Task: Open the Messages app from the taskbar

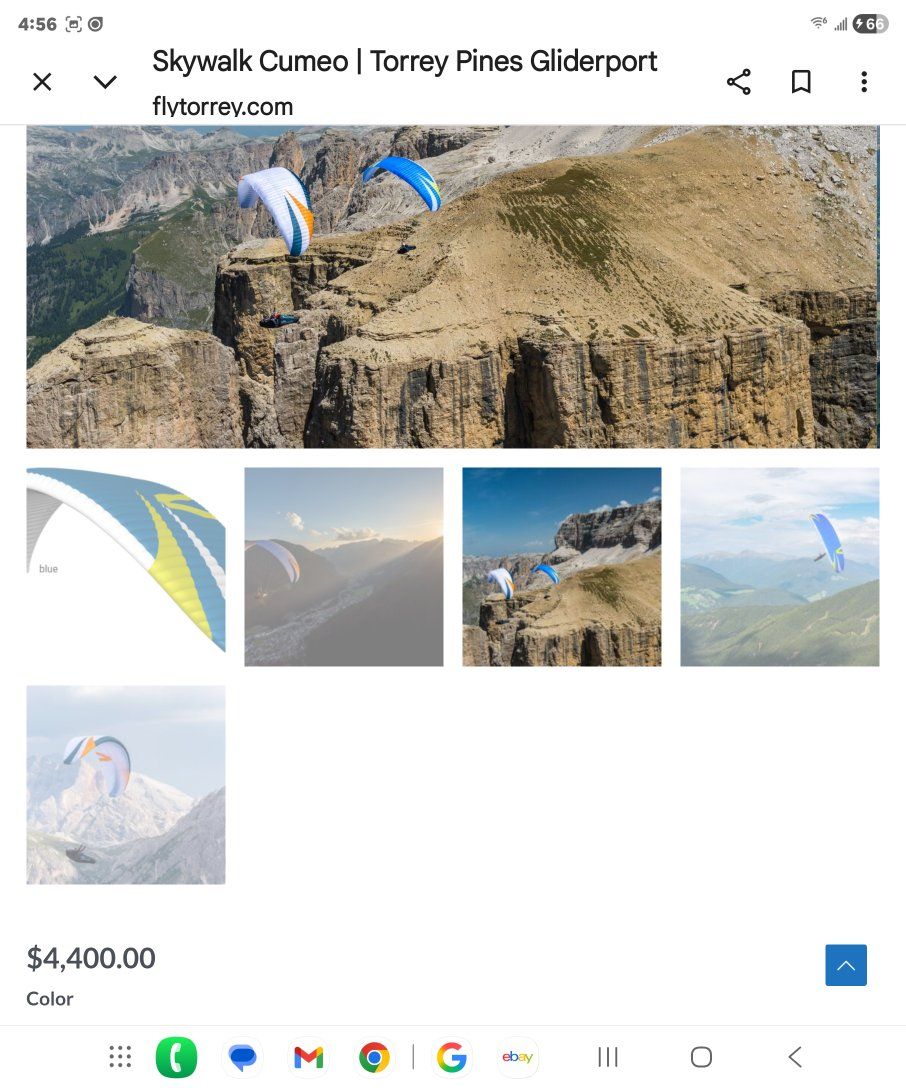Action: click(x=242, y=1057)
